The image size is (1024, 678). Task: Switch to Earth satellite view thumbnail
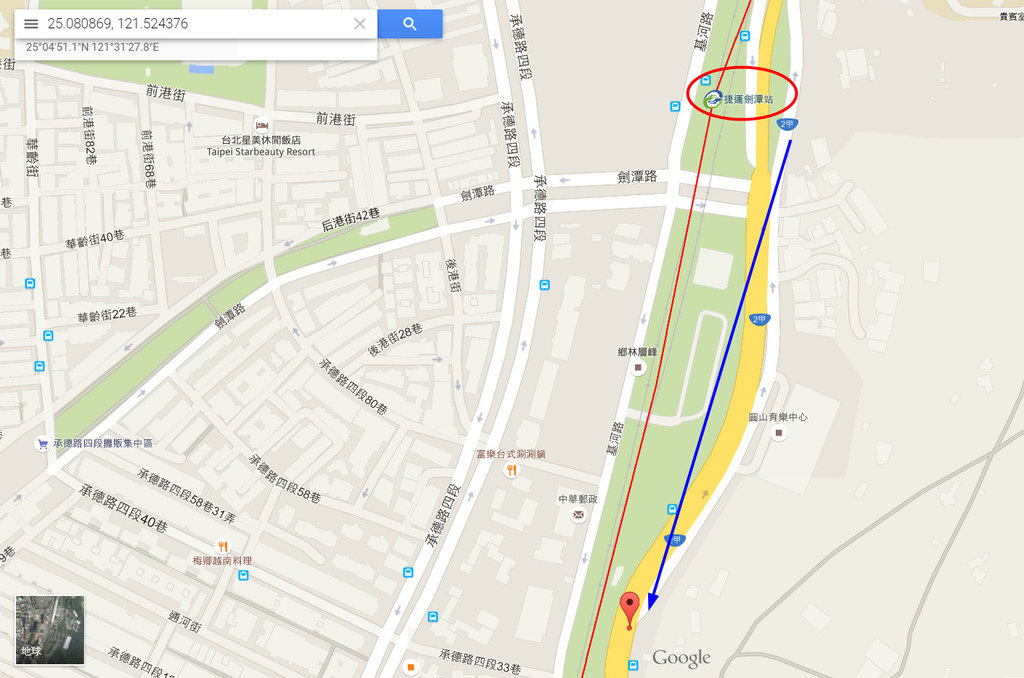pos(50,630)
